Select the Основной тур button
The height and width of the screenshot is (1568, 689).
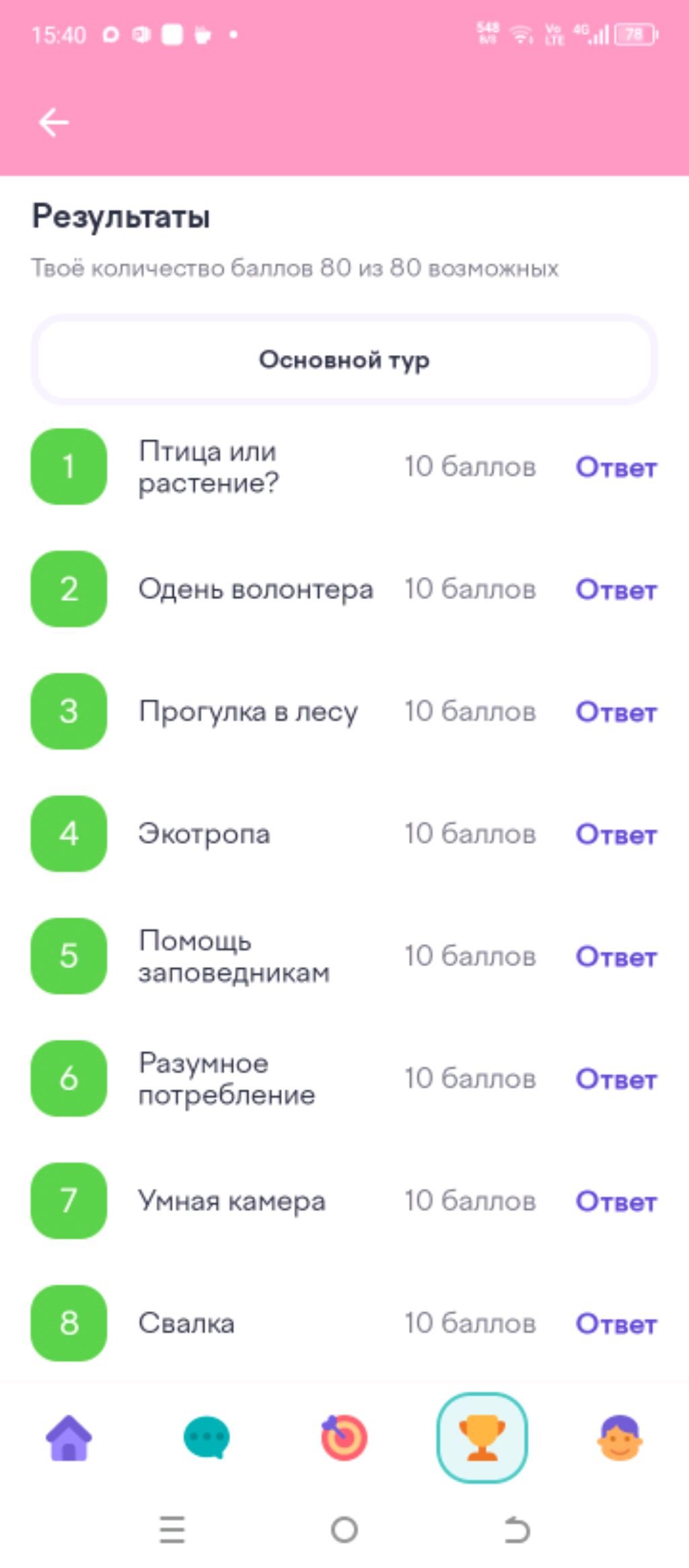pos(344,360)
